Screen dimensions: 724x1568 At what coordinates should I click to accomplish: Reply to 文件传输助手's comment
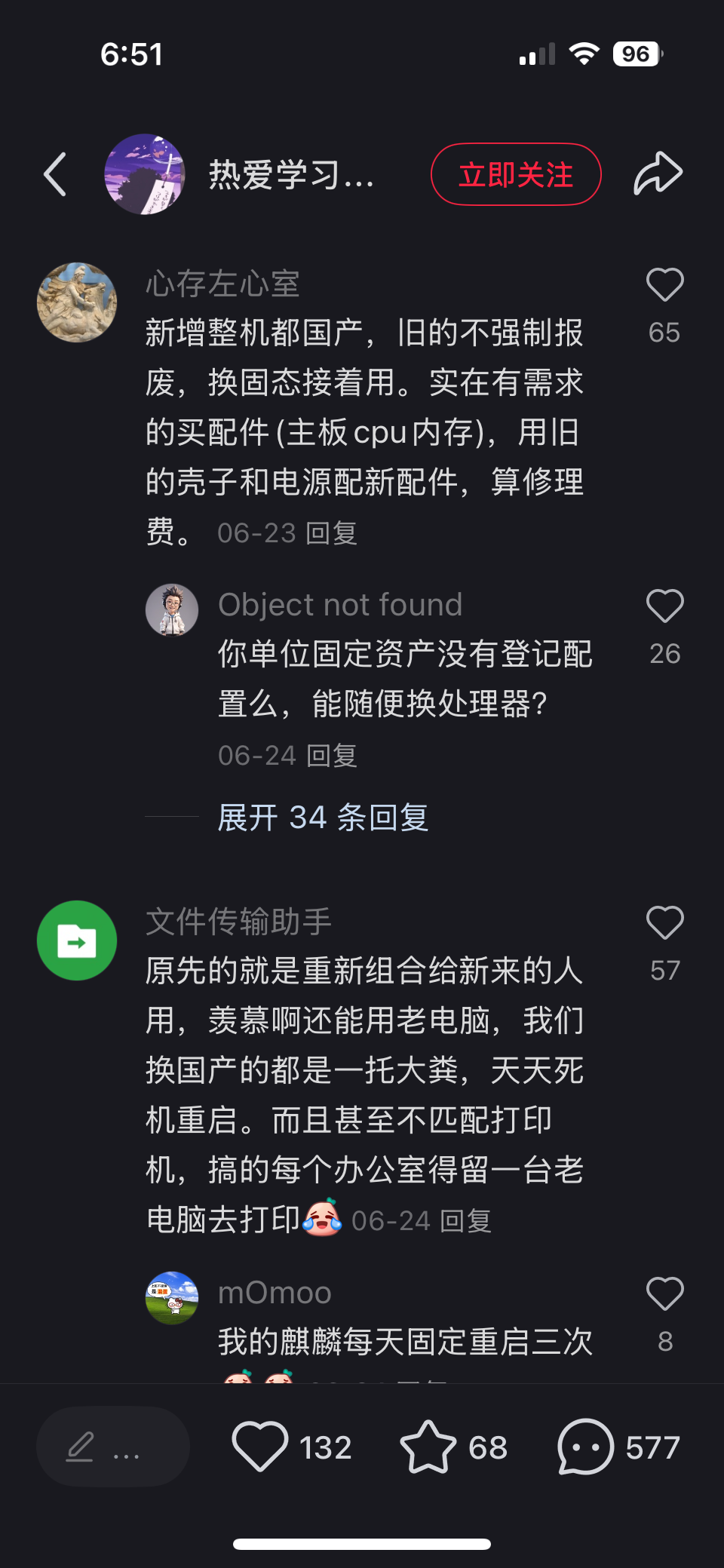click(x=465, y=1221)
